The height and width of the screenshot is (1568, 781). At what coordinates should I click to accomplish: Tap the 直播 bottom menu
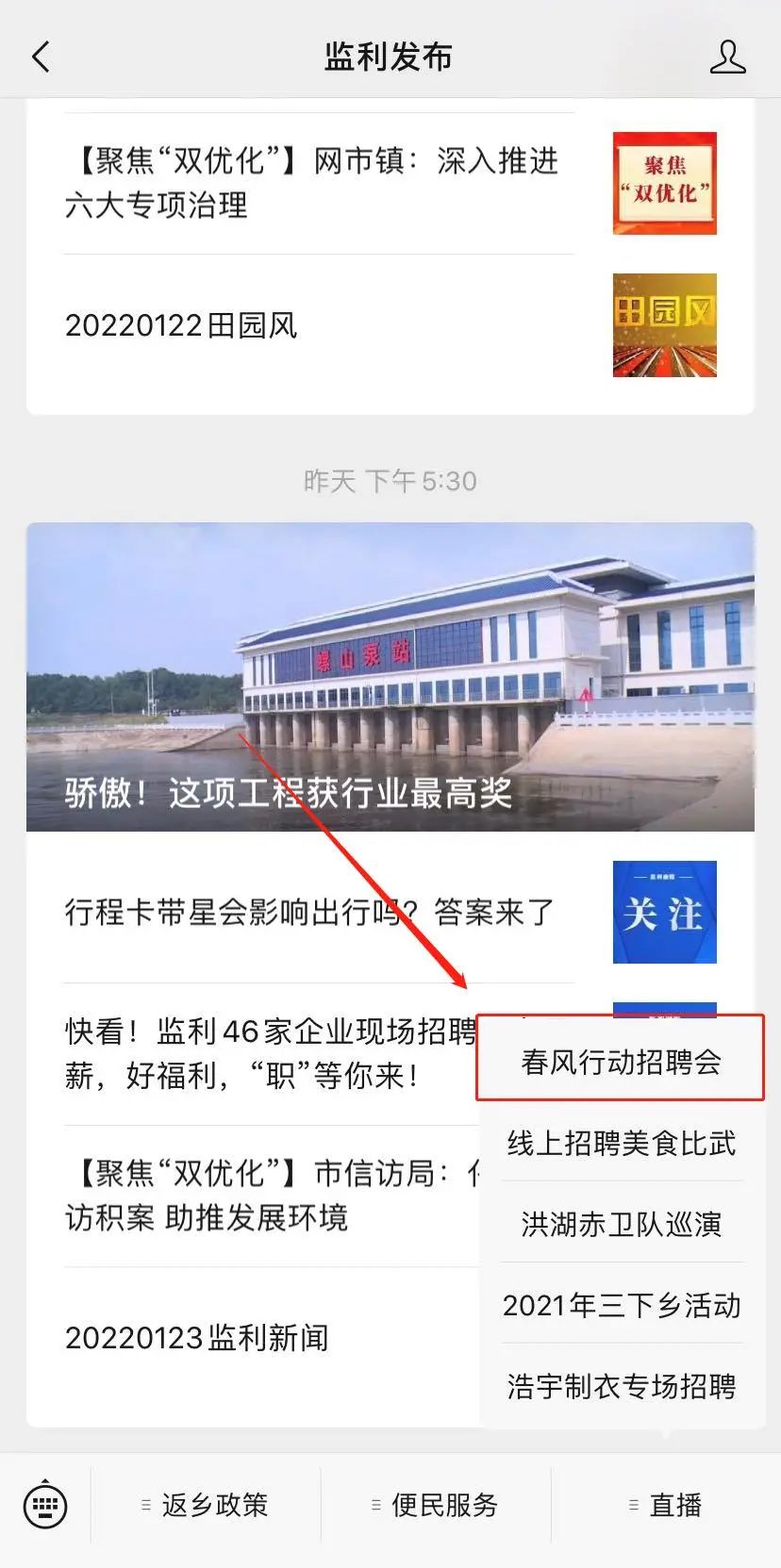point(666,1505)
